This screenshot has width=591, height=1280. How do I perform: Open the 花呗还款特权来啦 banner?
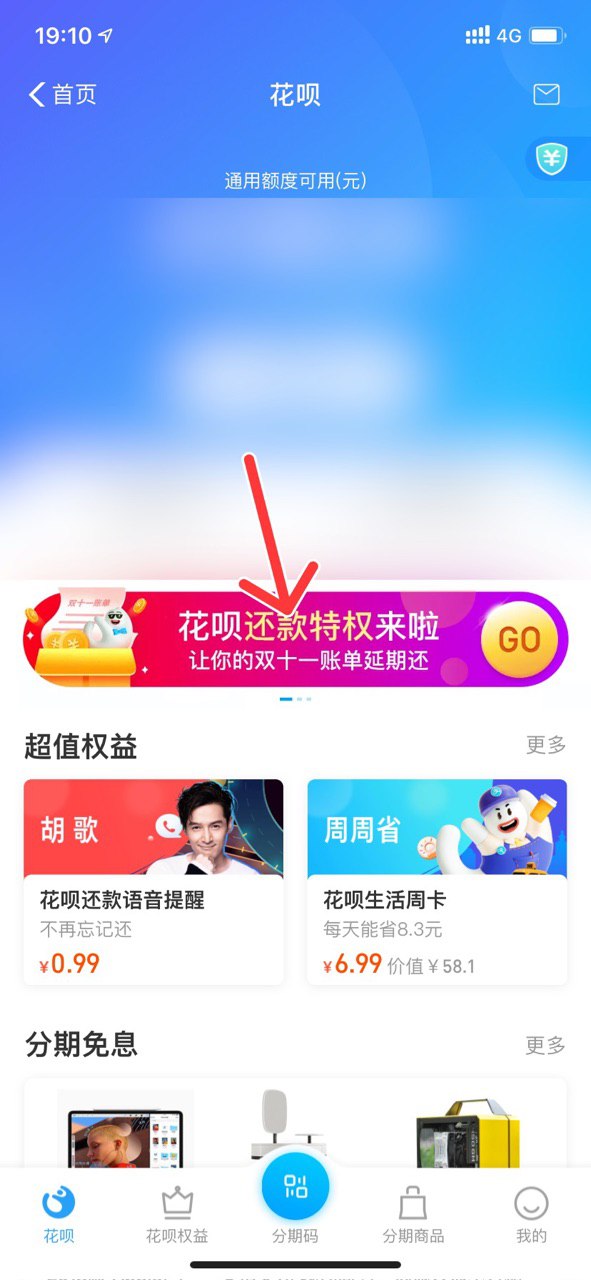point(295,639)
